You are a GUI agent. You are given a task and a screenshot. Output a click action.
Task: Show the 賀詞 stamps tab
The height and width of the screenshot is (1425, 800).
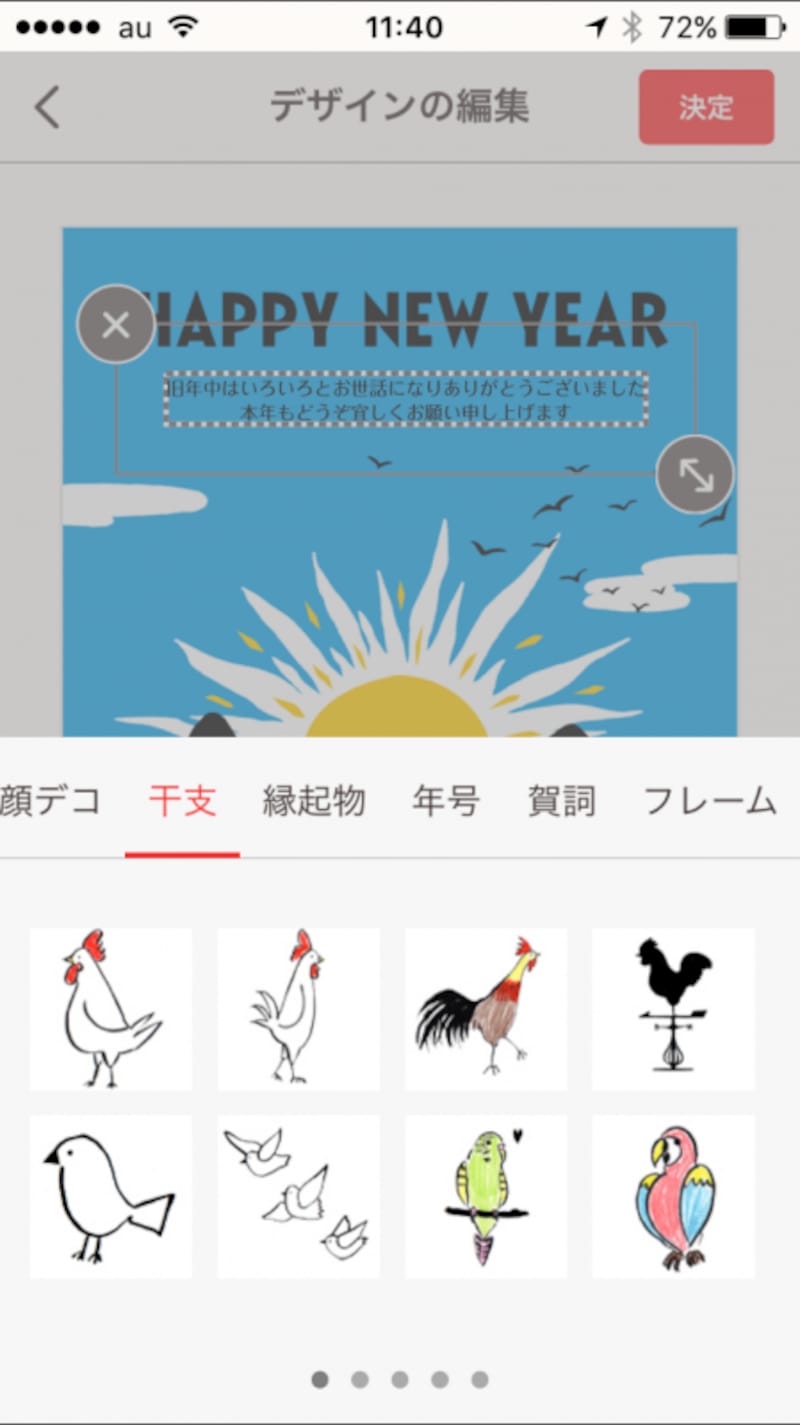(x=561, y=801)
